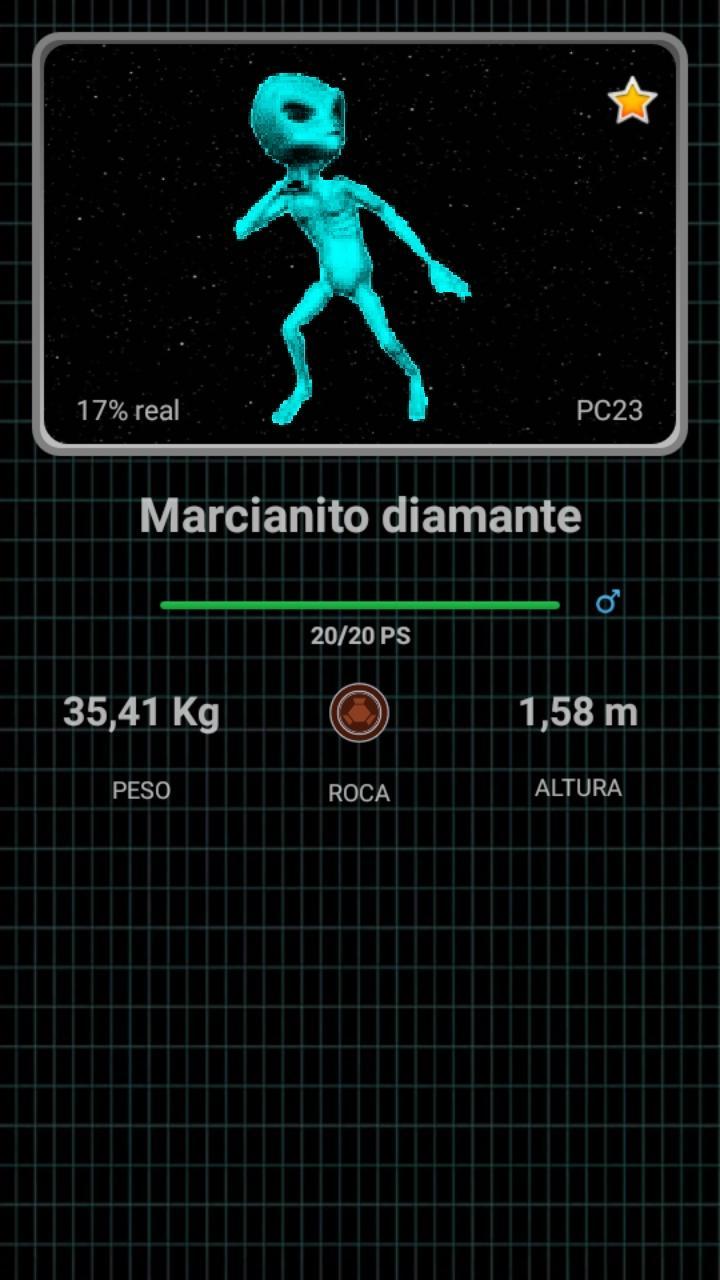Select the Marcianito diamante title
Screen dimensions: 720x1280
pos(362,515)
